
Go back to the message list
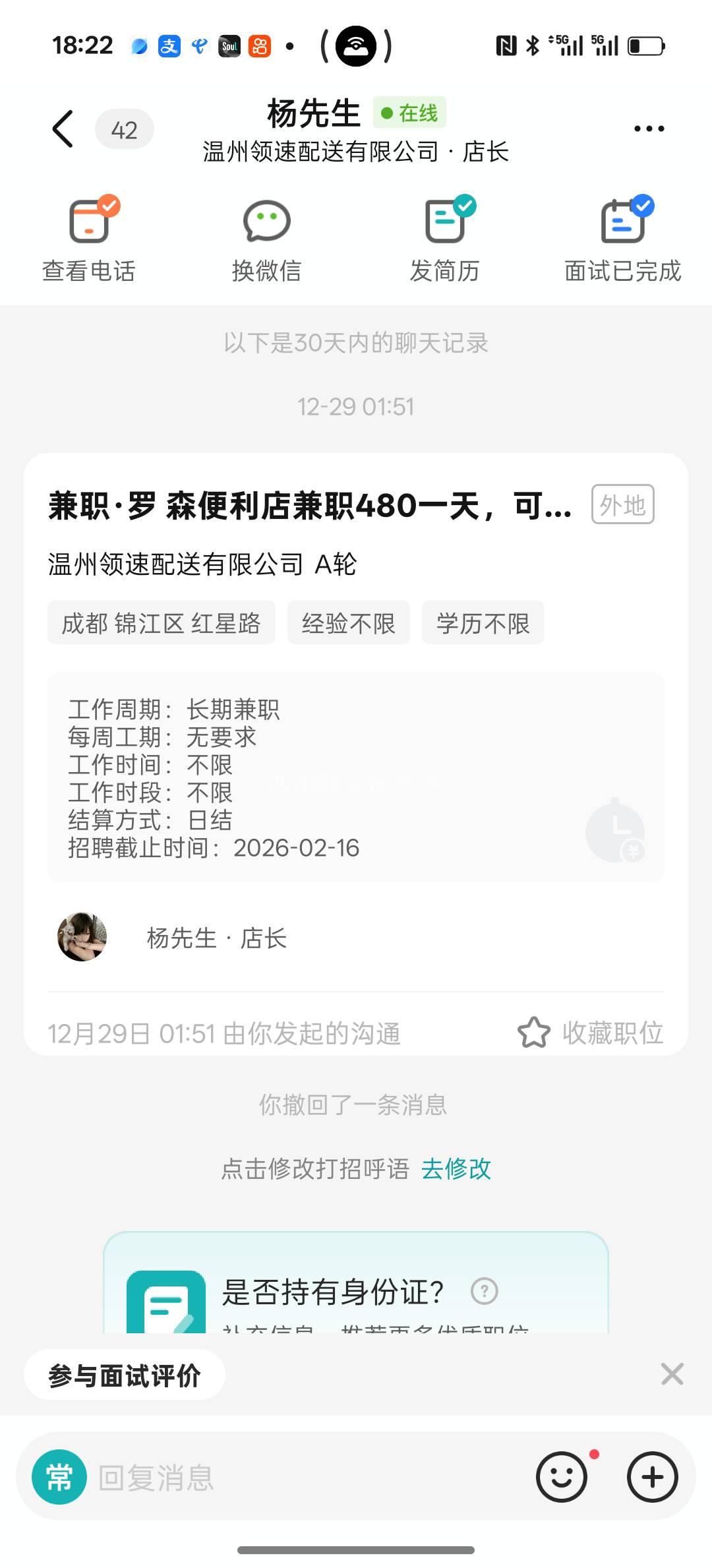click(x=63, y=129)
